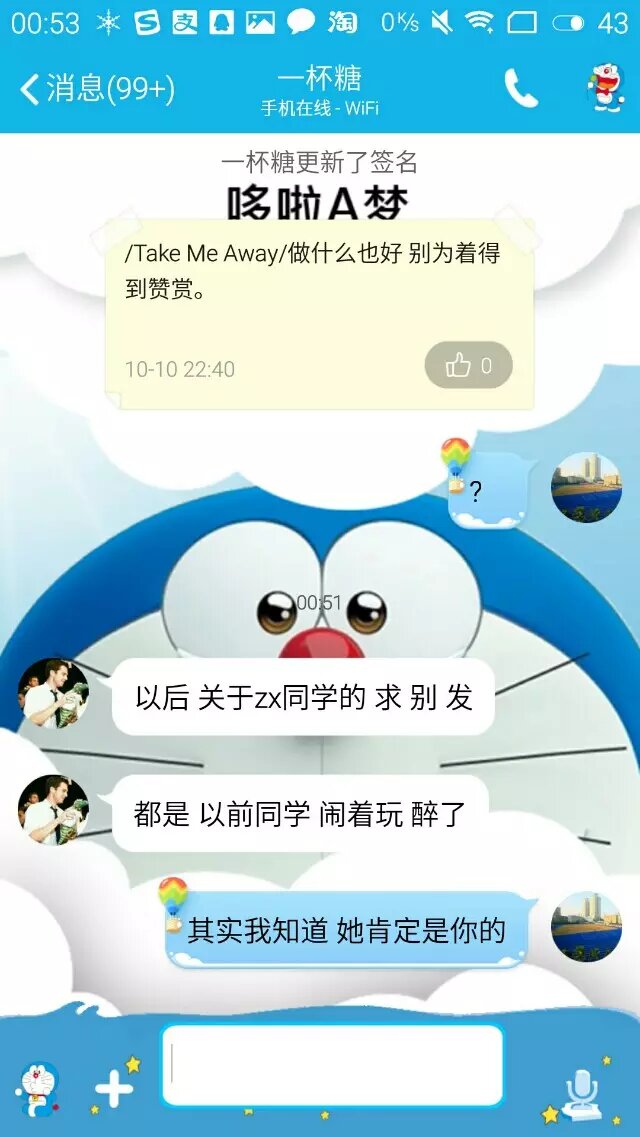Tap the message text input field
Image resolution: width=640 pixels, height=1137 pixels.
click(333, 1065)
